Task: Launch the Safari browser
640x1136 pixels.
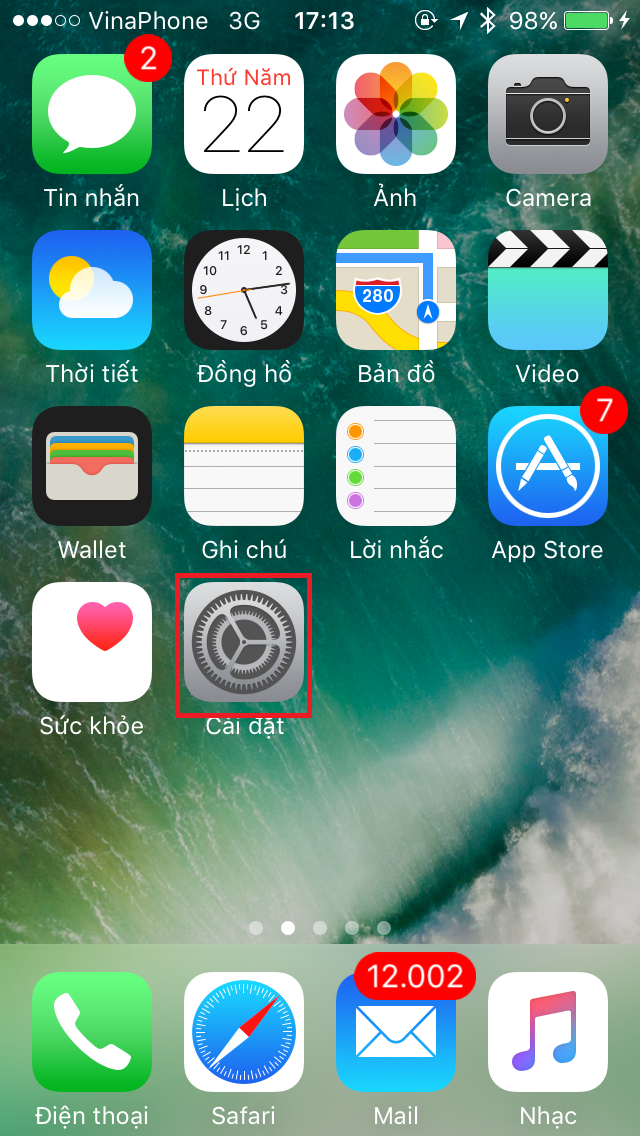Action: 244,1032
